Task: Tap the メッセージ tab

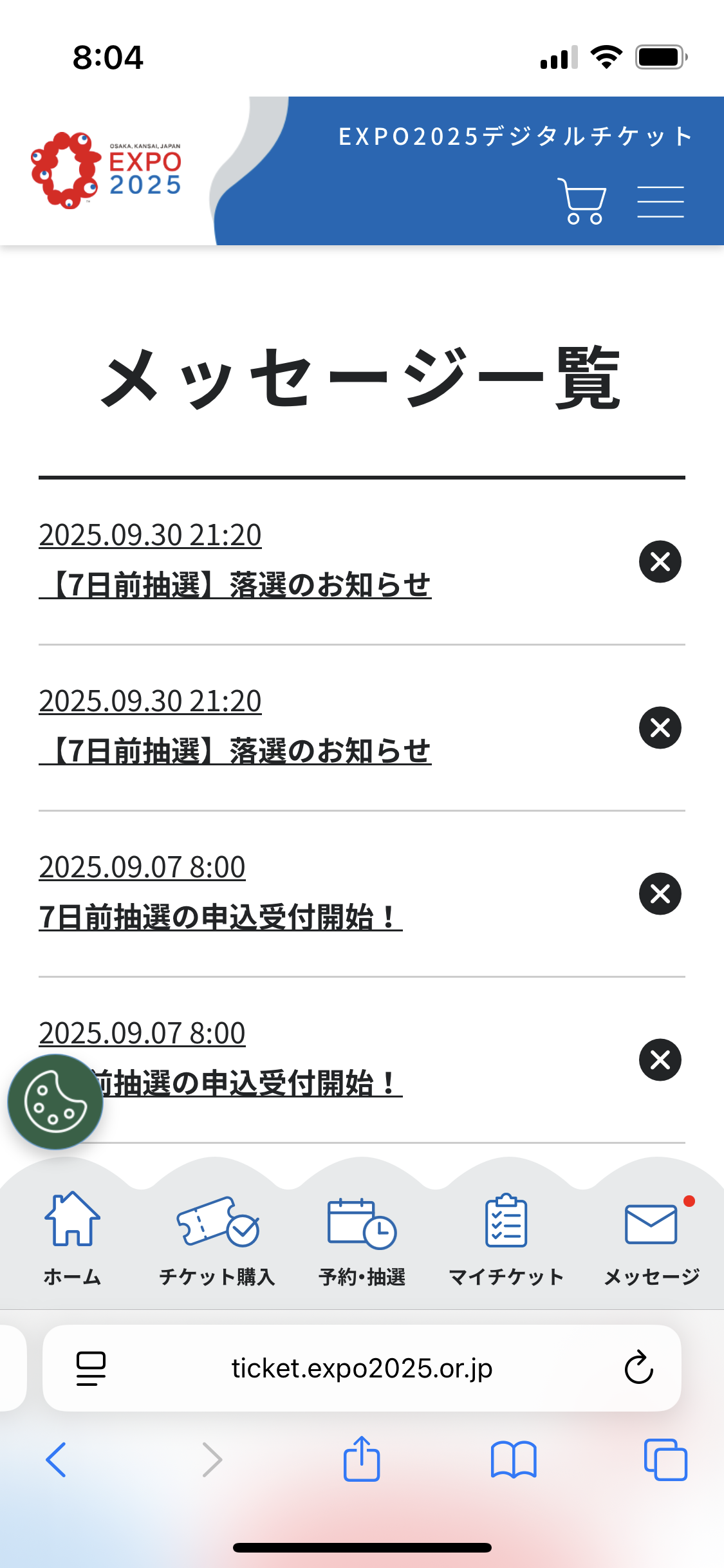Action: coord(651,1238)
